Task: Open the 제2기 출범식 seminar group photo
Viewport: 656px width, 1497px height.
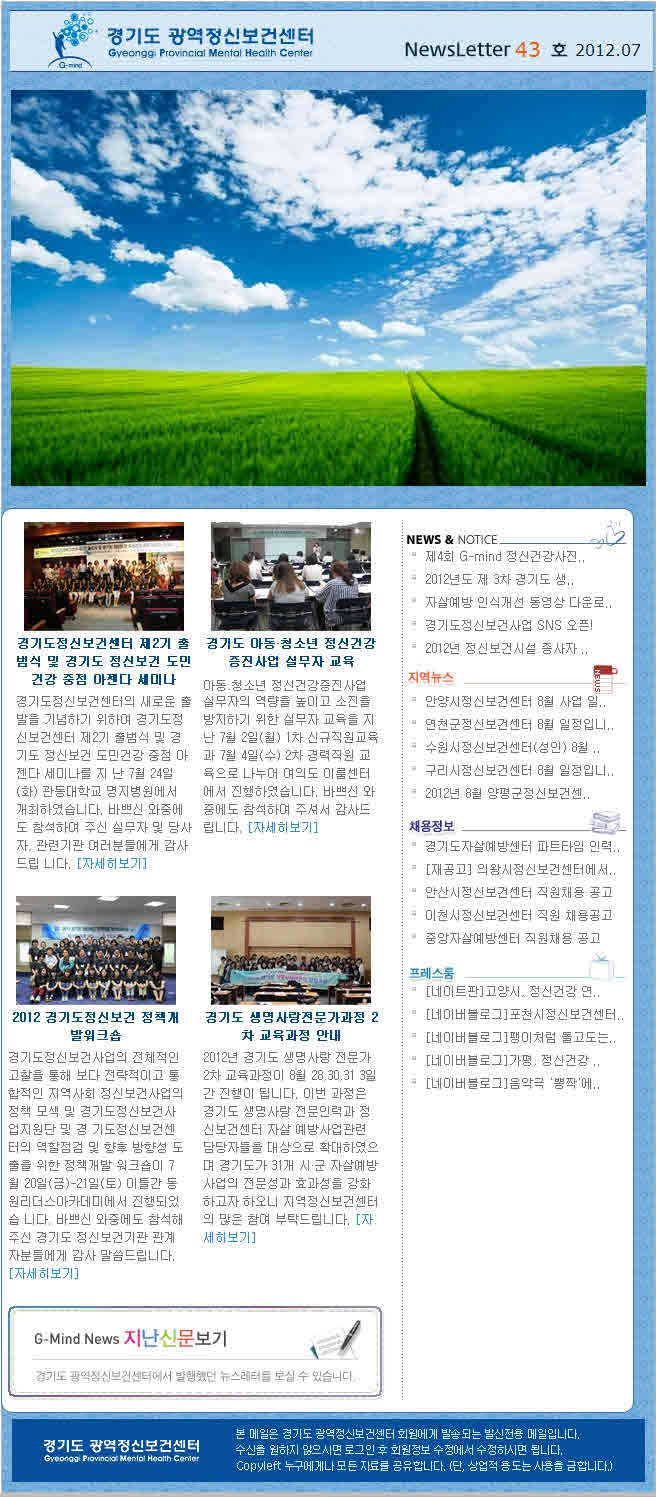Action: click(103, 576)
